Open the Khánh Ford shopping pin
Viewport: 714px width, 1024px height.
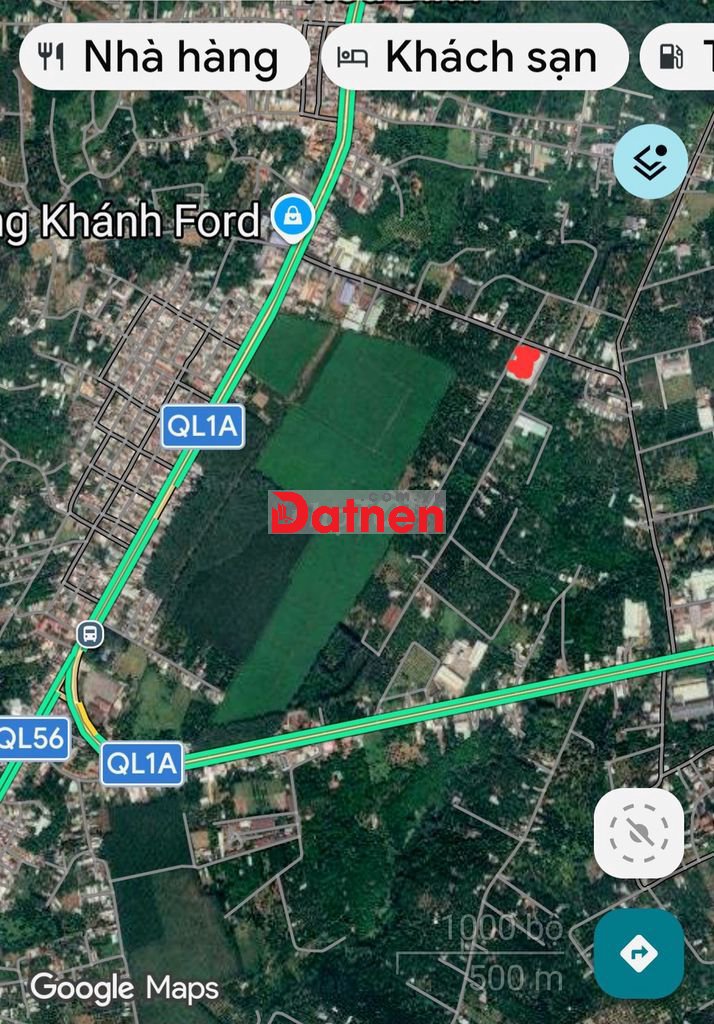(293, 218)
